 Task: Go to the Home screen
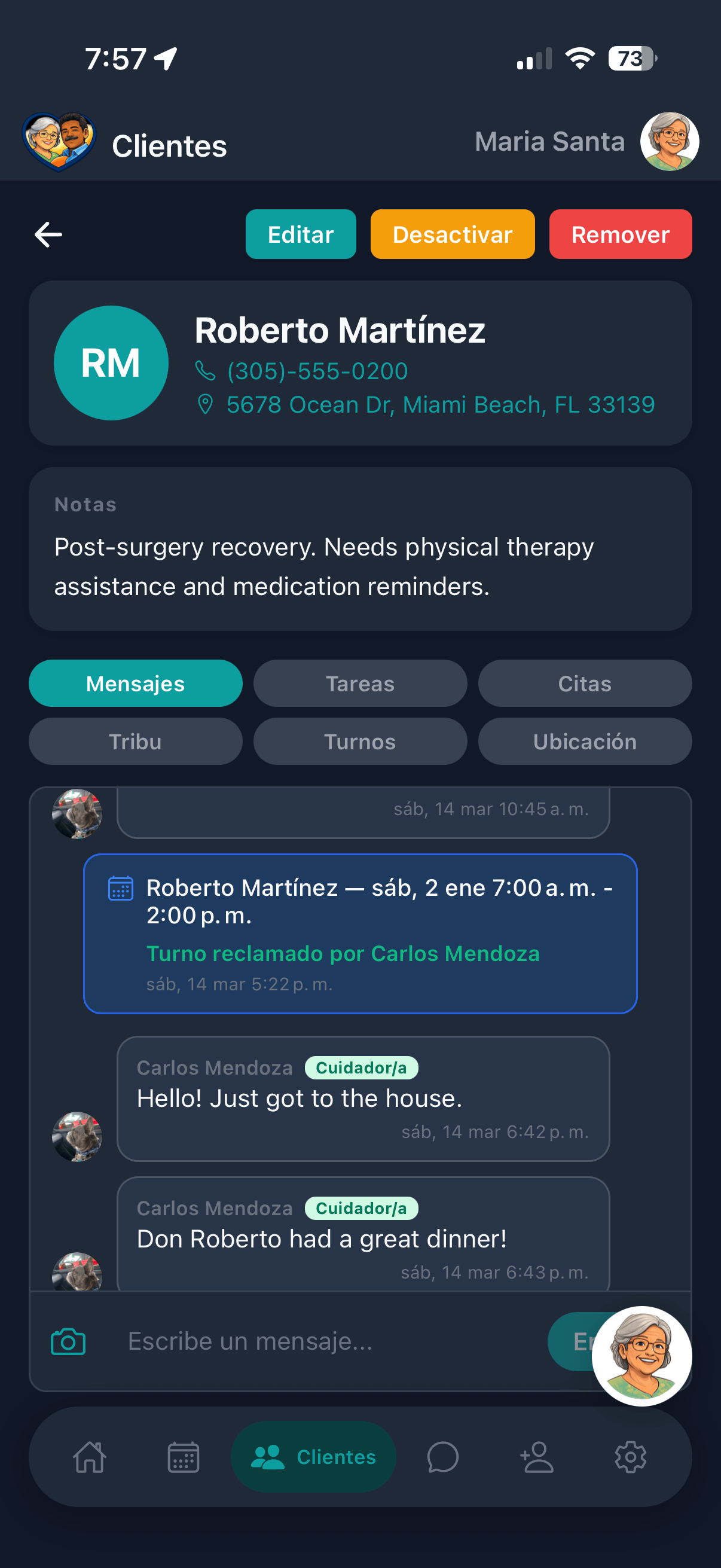[x=89, y=1457]
